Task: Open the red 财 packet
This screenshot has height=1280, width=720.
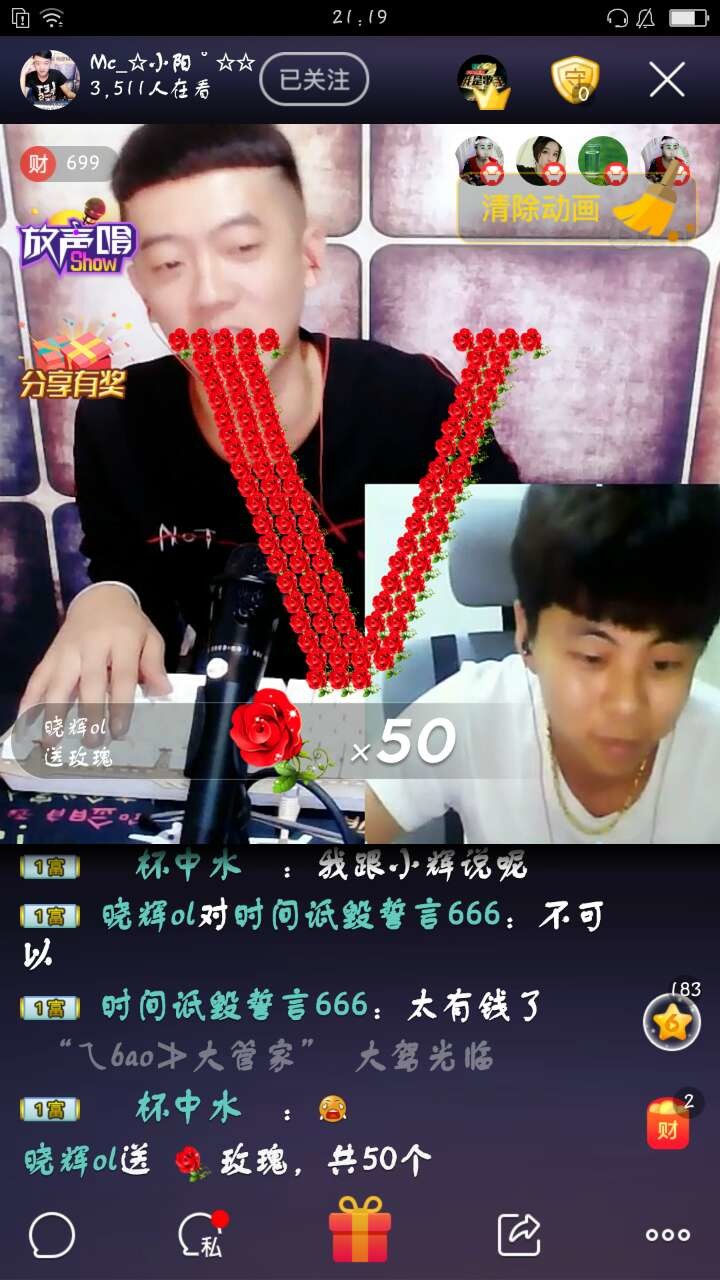Action: (668, 1123)
